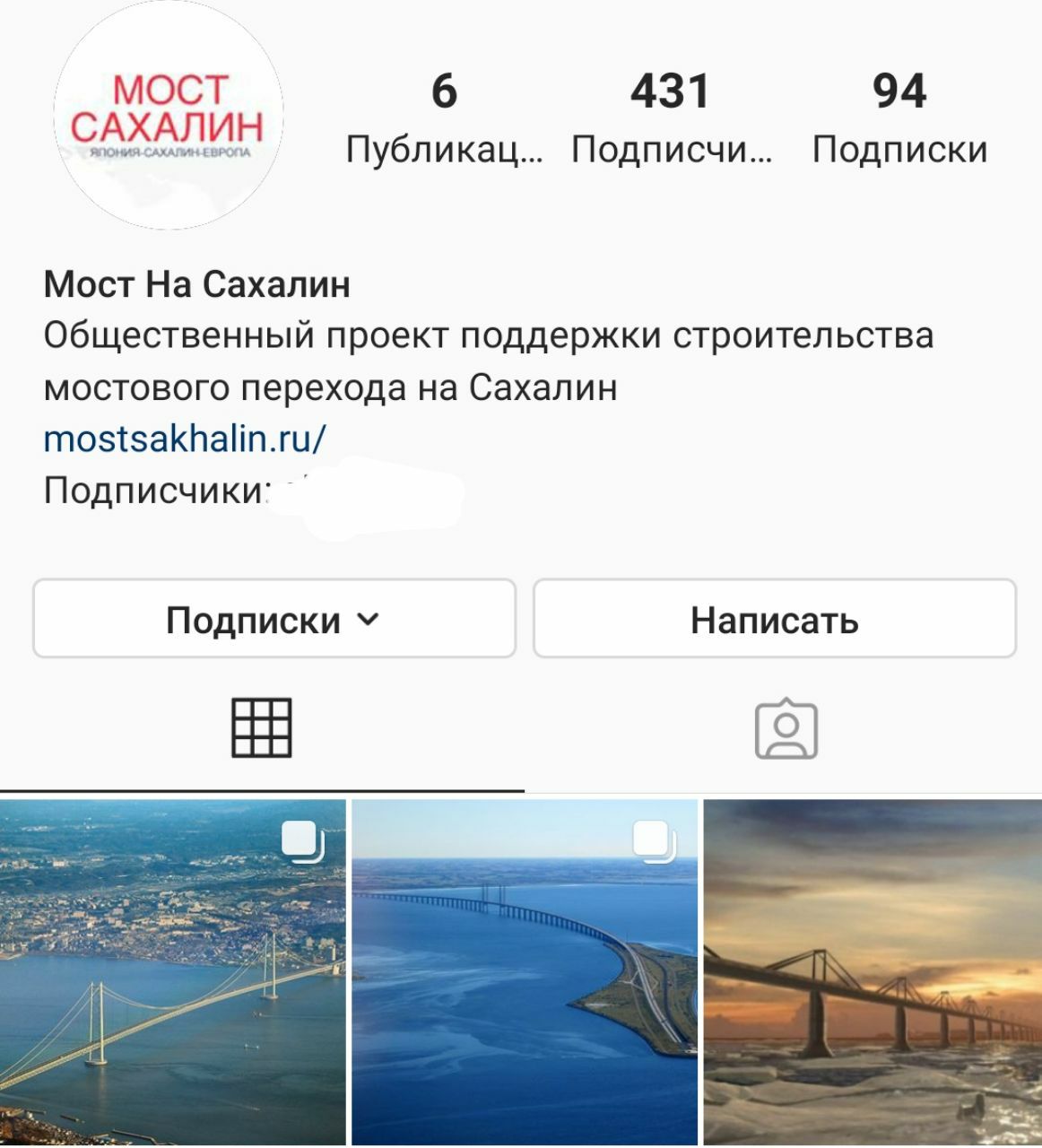Viewport: 1042px width, 1148px height.
Task: Open the sunset bridge over ice post
Action: tap(873, 972)
